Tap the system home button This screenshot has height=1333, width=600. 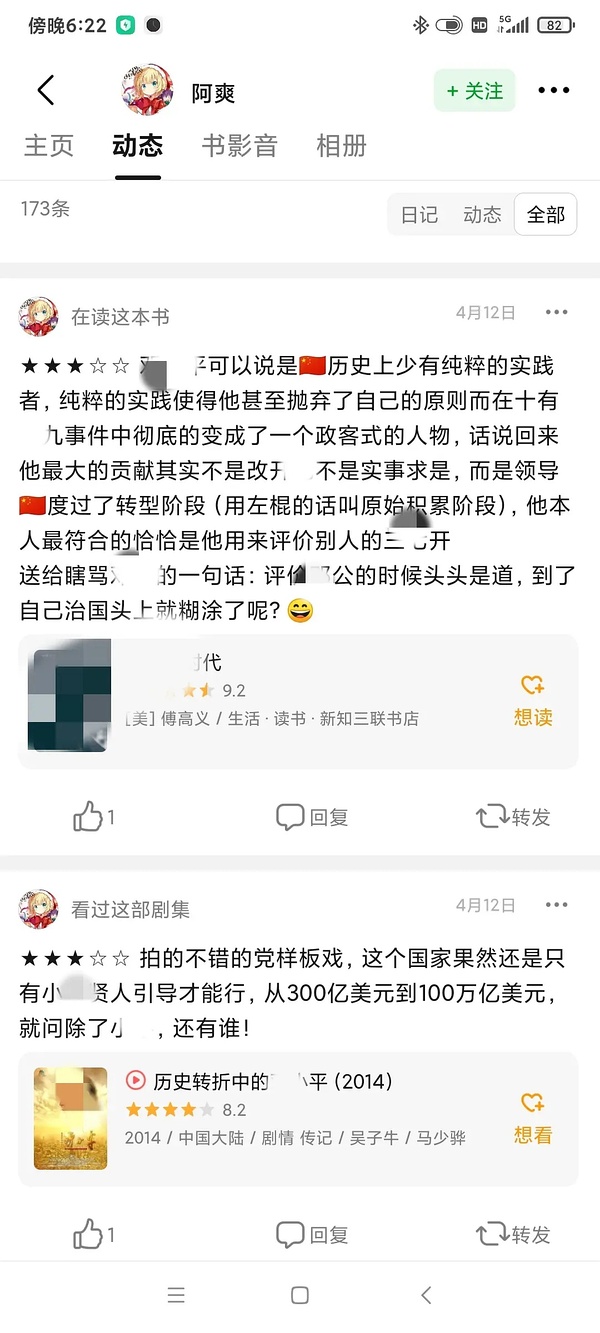coord(299,1295)
